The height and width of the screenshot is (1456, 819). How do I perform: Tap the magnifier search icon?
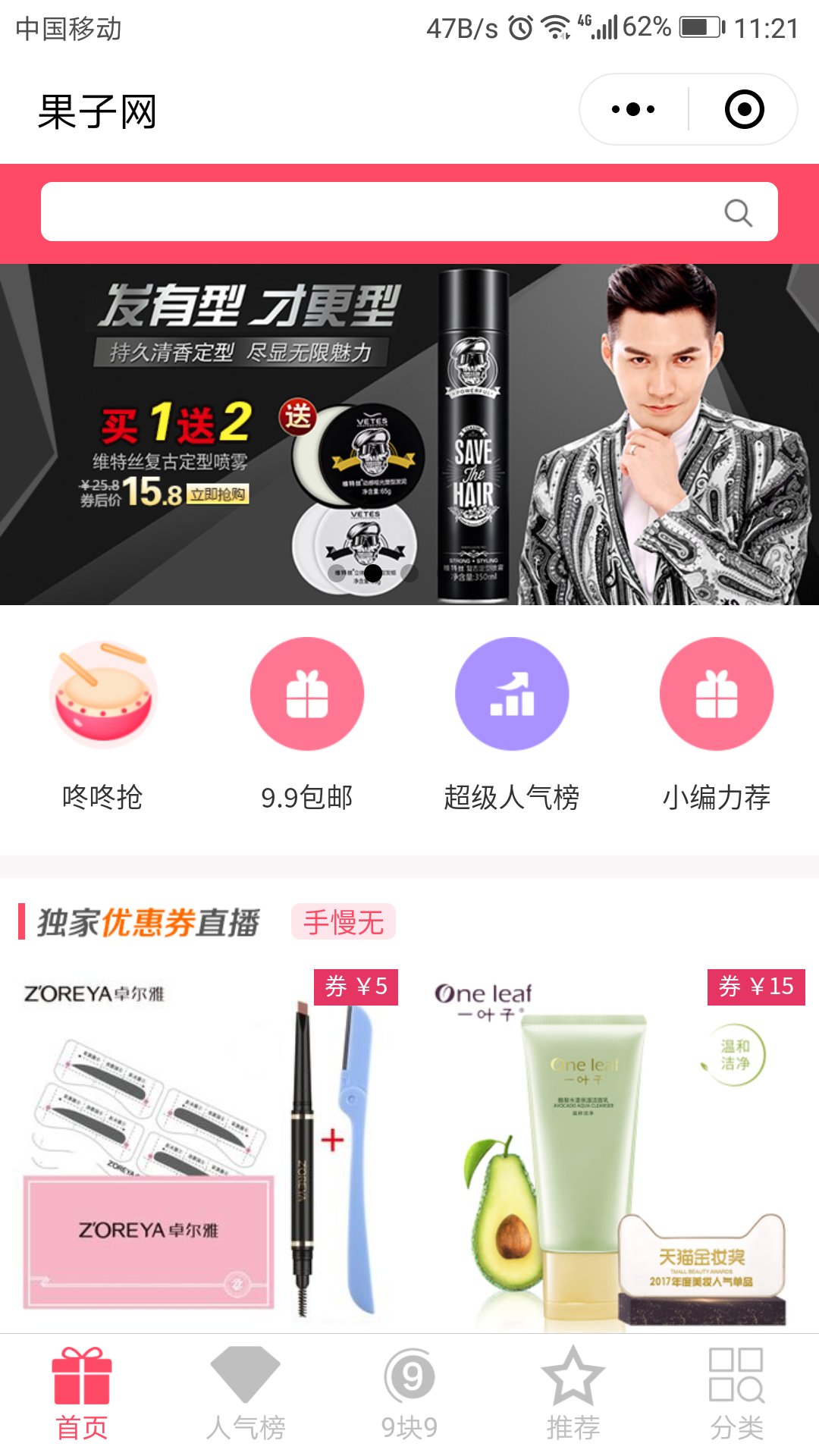[x=738, y=213]
